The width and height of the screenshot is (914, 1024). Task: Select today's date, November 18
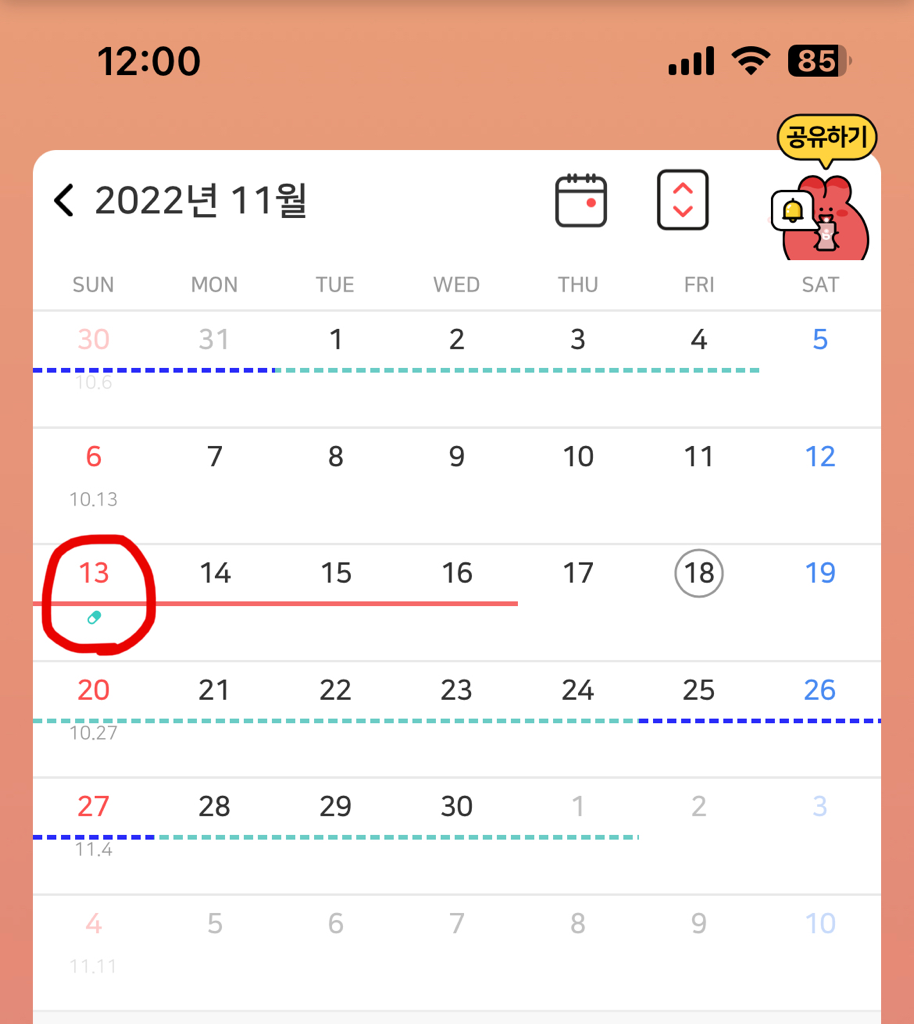pyautogui.click(x=699, y=574)
